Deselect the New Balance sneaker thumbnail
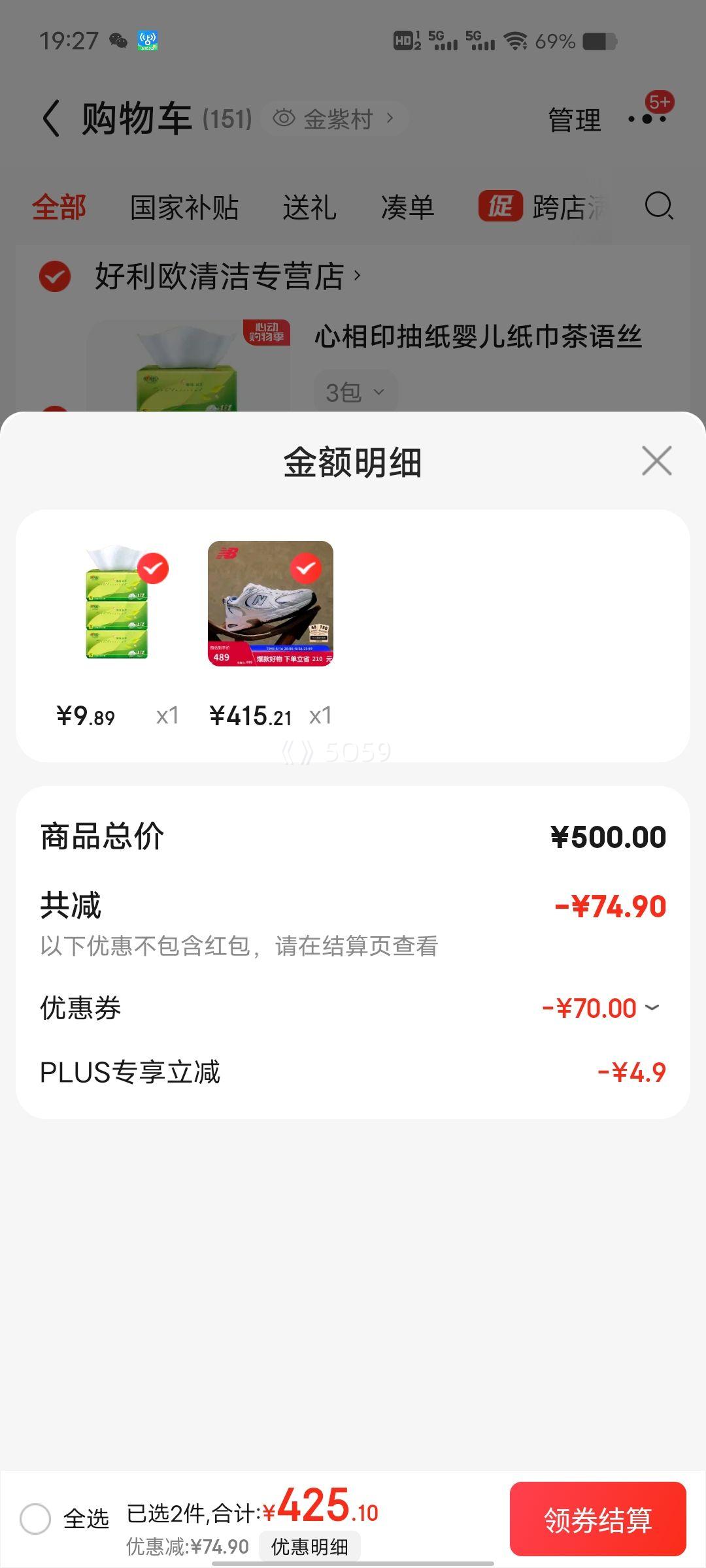 [x=305, y=569]
